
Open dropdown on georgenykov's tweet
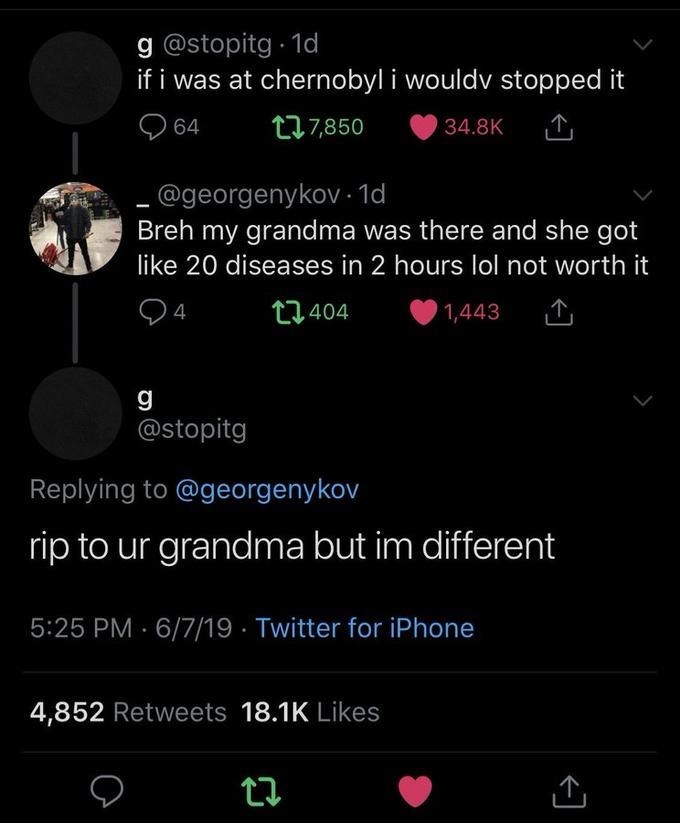click(x=641, y=195)
